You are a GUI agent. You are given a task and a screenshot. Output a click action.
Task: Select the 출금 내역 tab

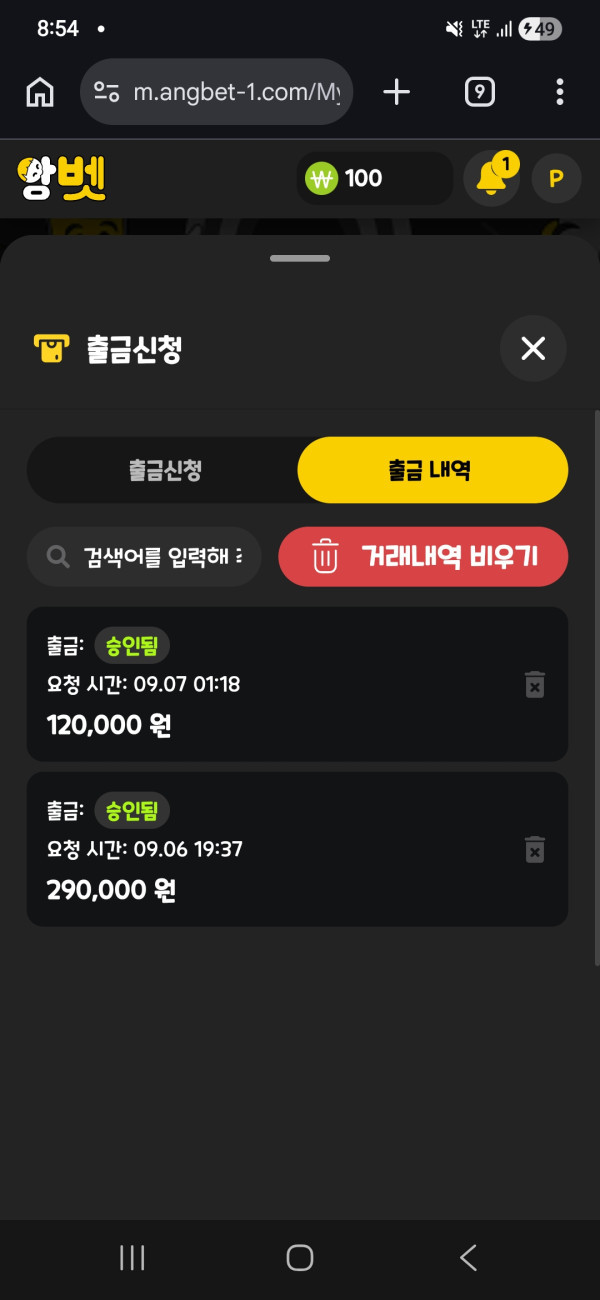433,470
